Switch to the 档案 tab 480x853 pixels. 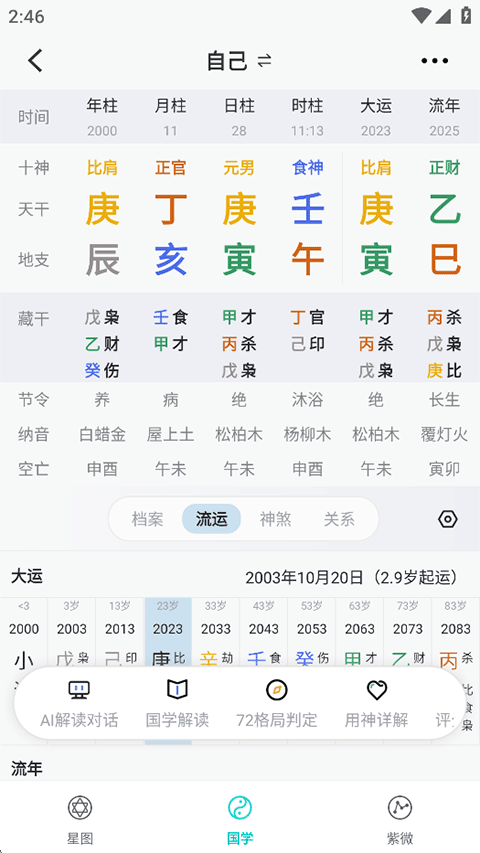click(x=147, y=519)
